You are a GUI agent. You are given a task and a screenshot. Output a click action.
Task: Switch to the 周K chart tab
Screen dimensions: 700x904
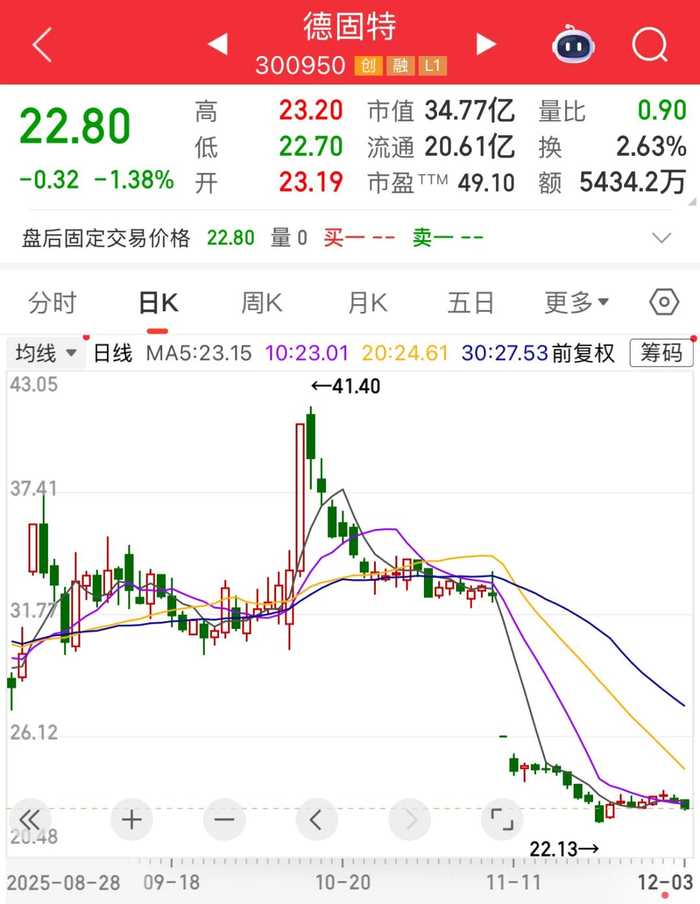(x=262, y=303)
